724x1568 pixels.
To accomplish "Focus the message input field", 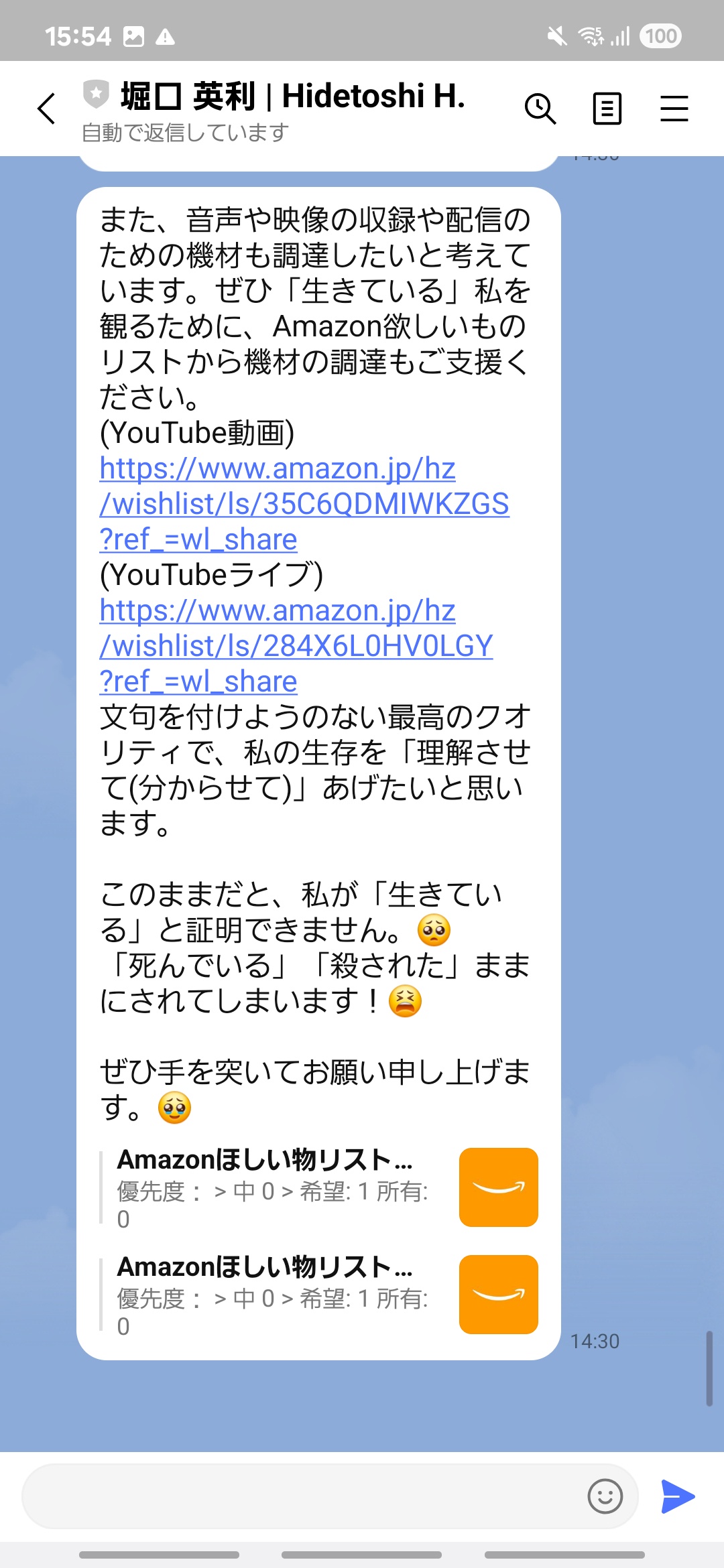I will [302, 1497].
